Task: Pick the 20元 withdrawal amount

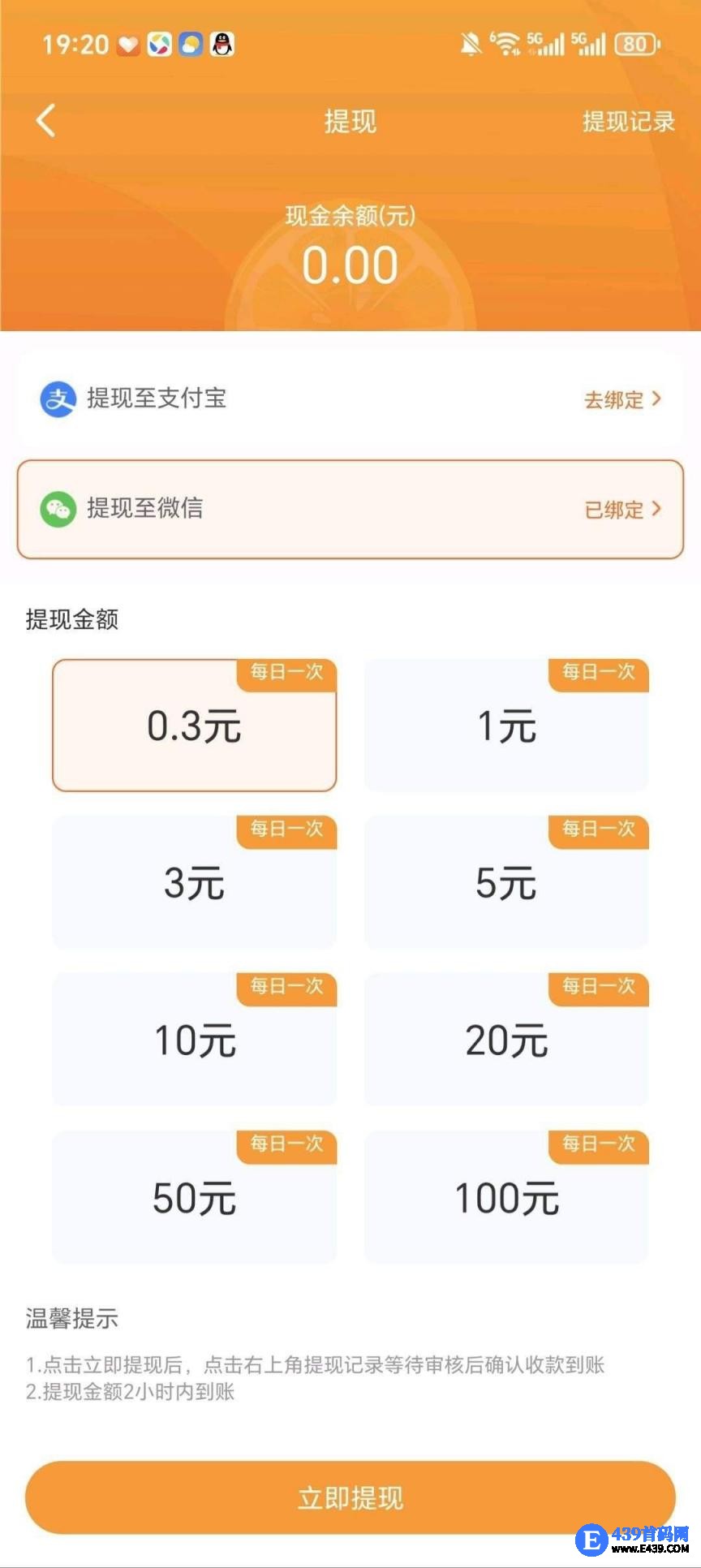Action: 506,1040
